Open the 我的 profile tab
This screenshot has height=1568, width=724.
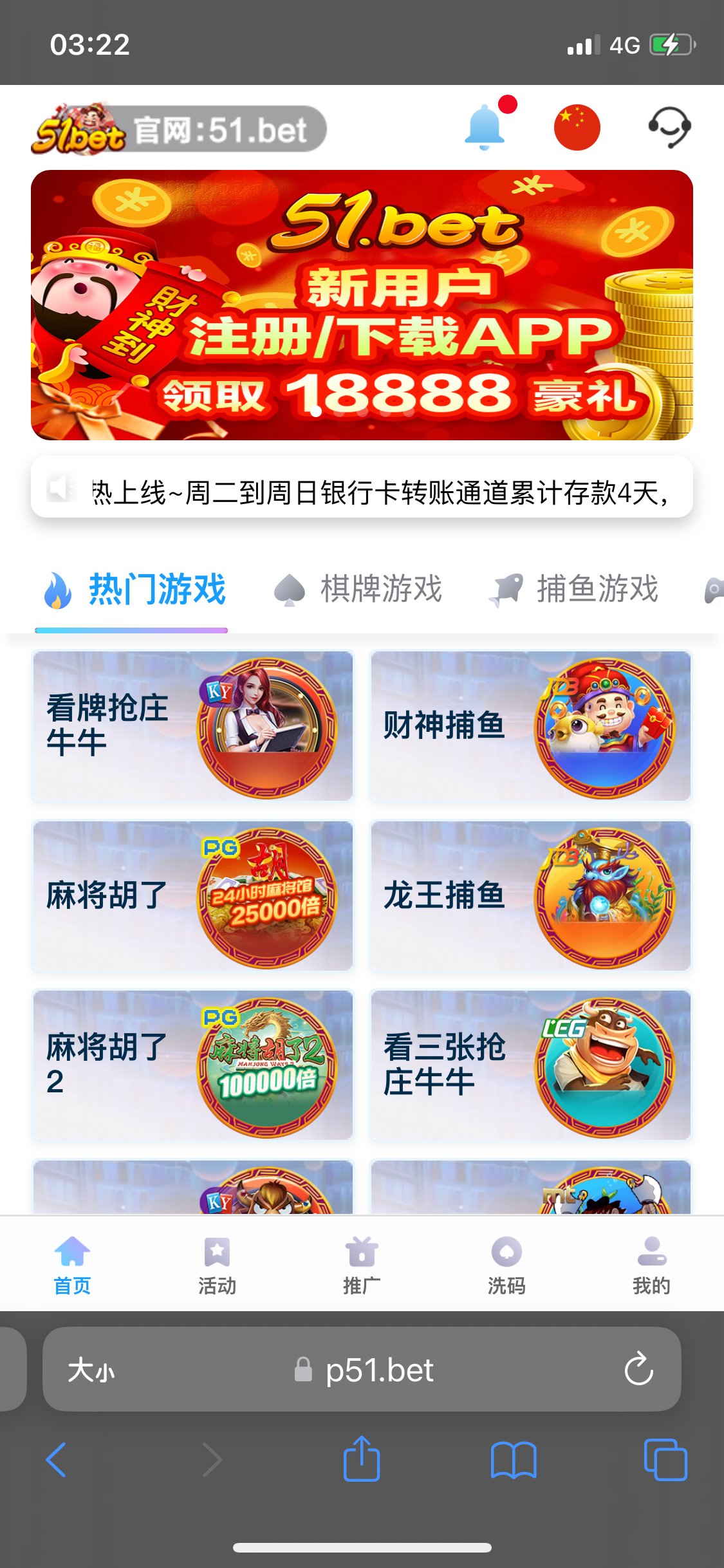tap(651, 1265)
